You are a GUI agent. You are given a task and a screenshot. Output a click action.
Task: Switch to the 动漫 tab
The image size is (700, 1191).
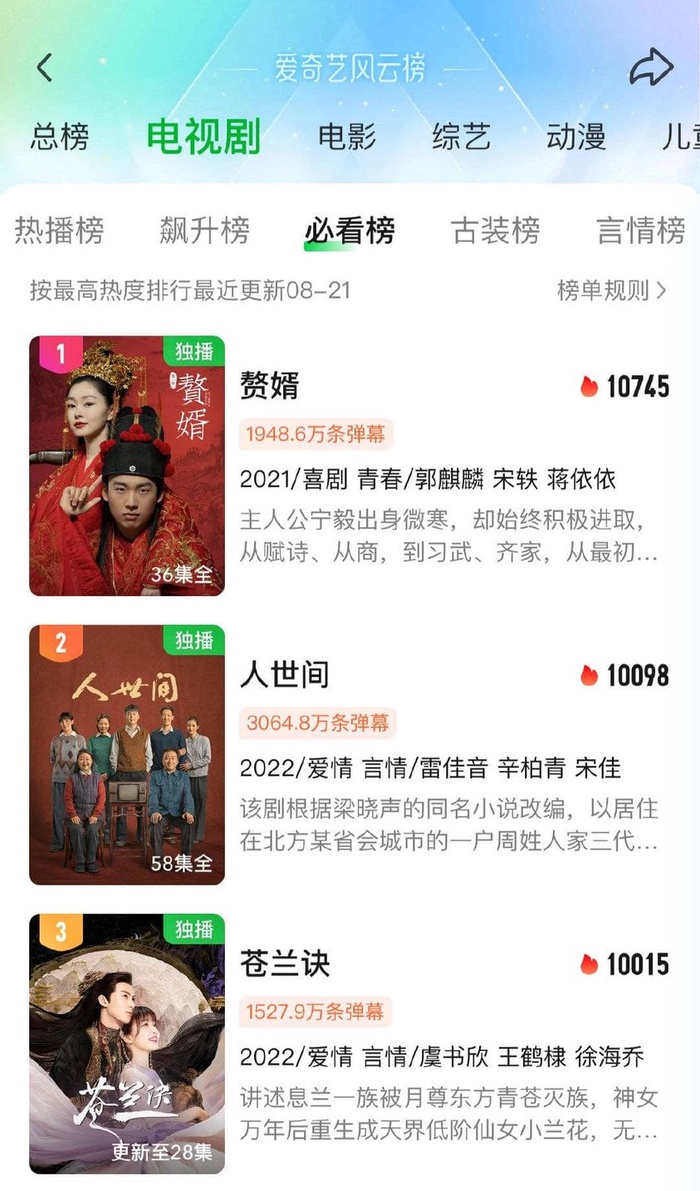576,136
